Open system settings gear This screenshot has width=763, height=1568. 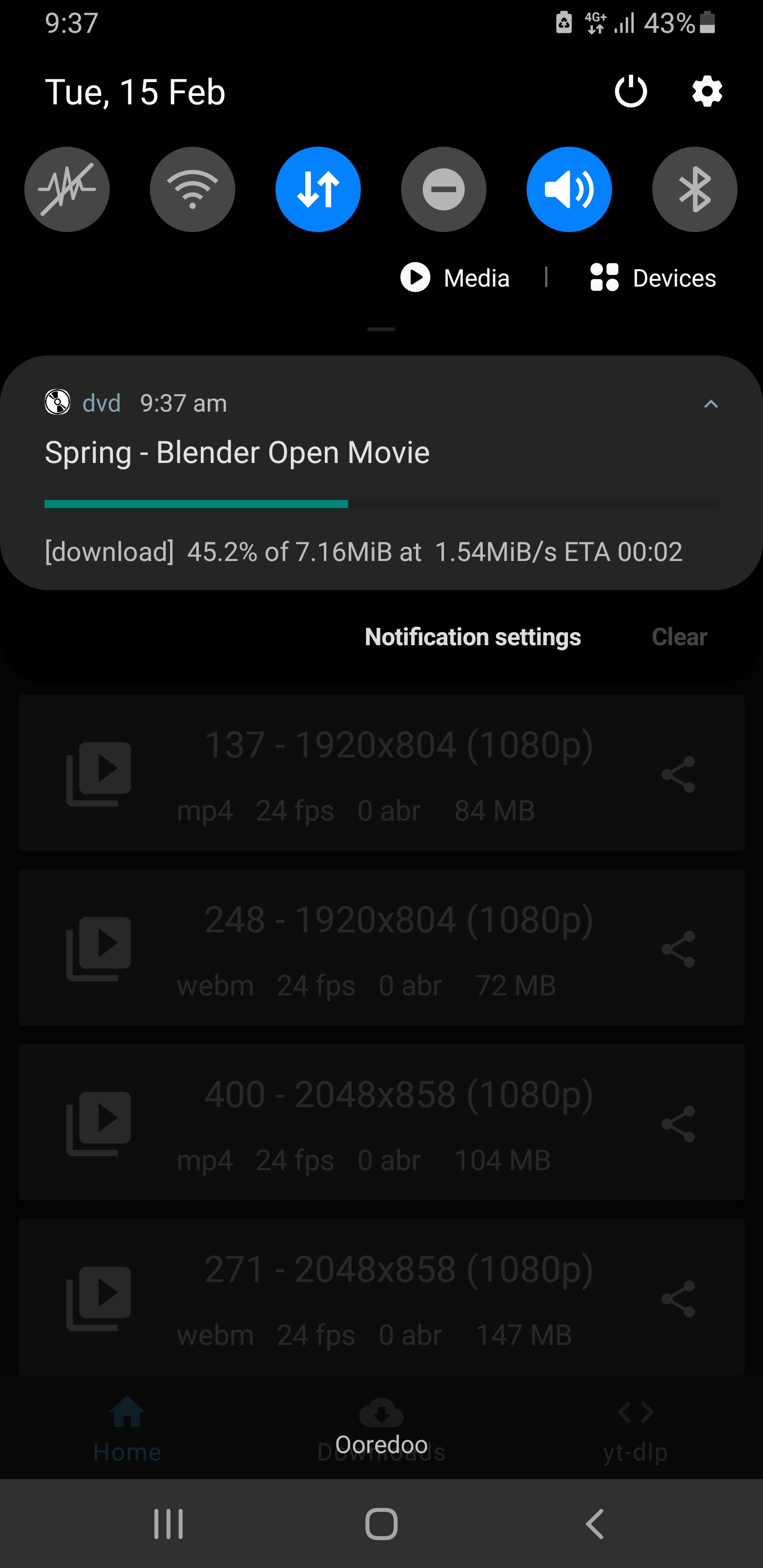pyautogui.click(x=706, y=92)
